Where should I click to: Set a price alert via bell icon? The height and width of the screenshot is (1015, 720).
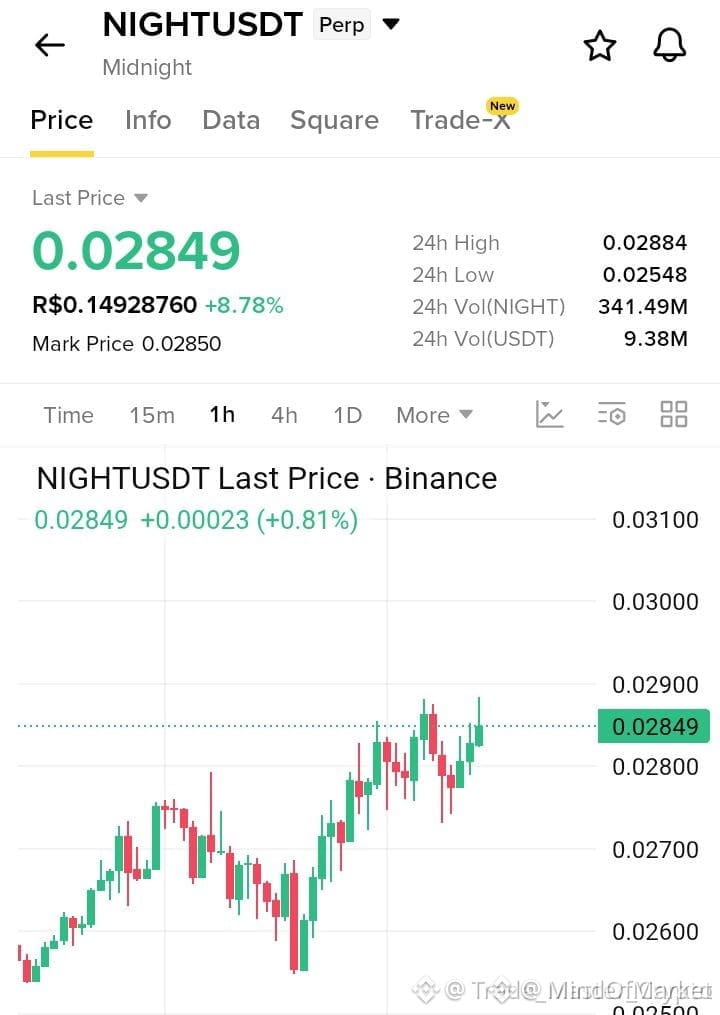point(669,45)
